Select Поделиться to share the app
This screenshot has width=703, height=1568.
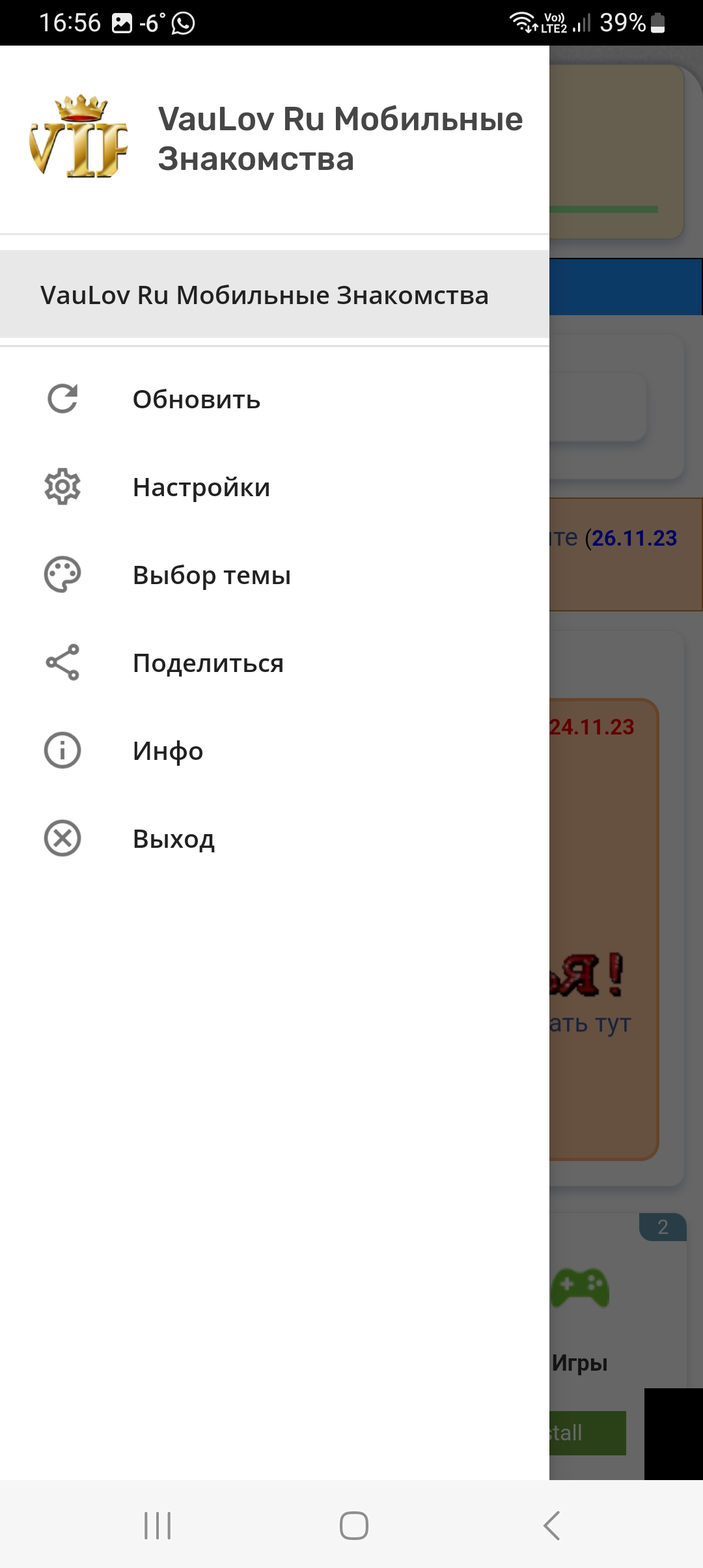coord(275,663)
